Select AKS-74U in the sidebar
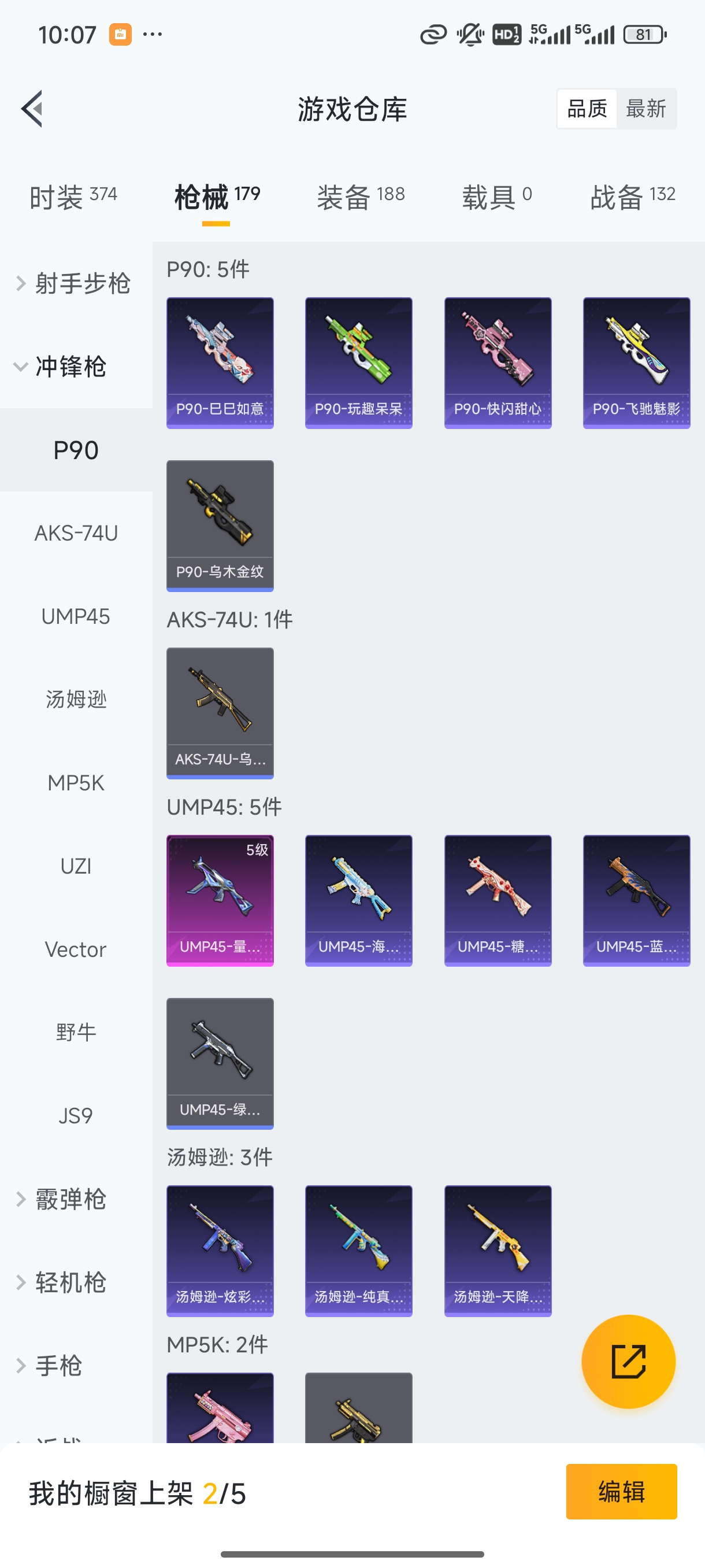 point(76,533)
